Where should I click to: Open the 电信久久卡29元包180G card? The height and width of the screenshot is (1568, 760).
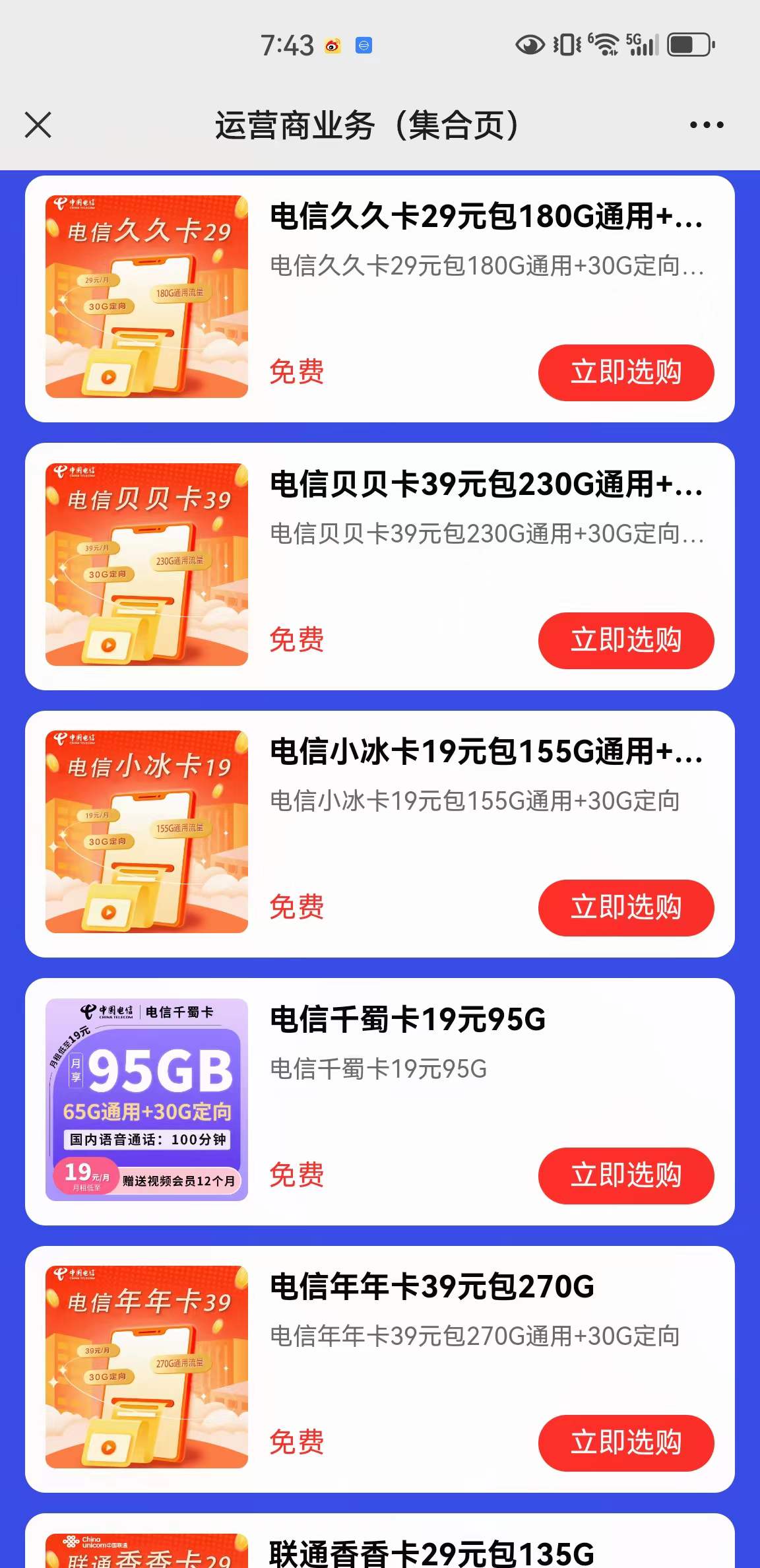pos(380,298)
